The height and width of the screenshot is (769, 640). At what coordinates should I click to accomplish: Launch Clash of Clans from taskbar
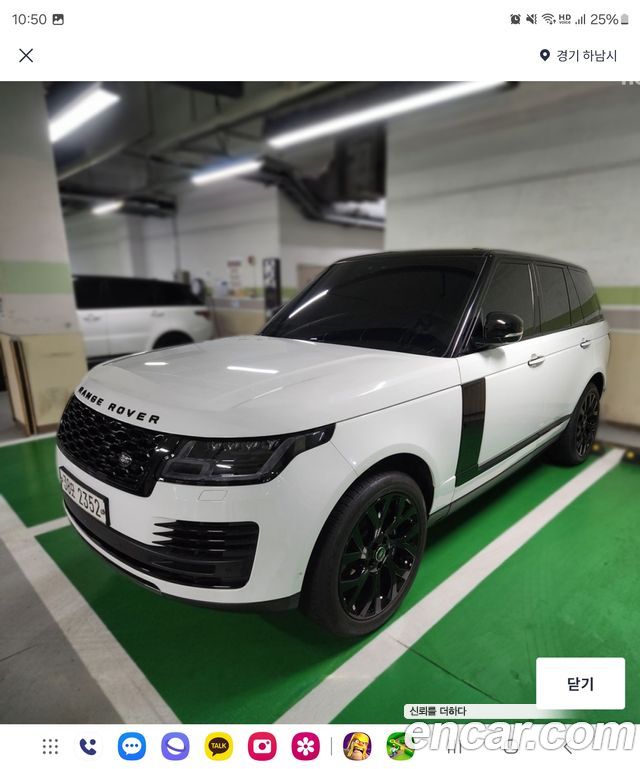click(357, 746)
